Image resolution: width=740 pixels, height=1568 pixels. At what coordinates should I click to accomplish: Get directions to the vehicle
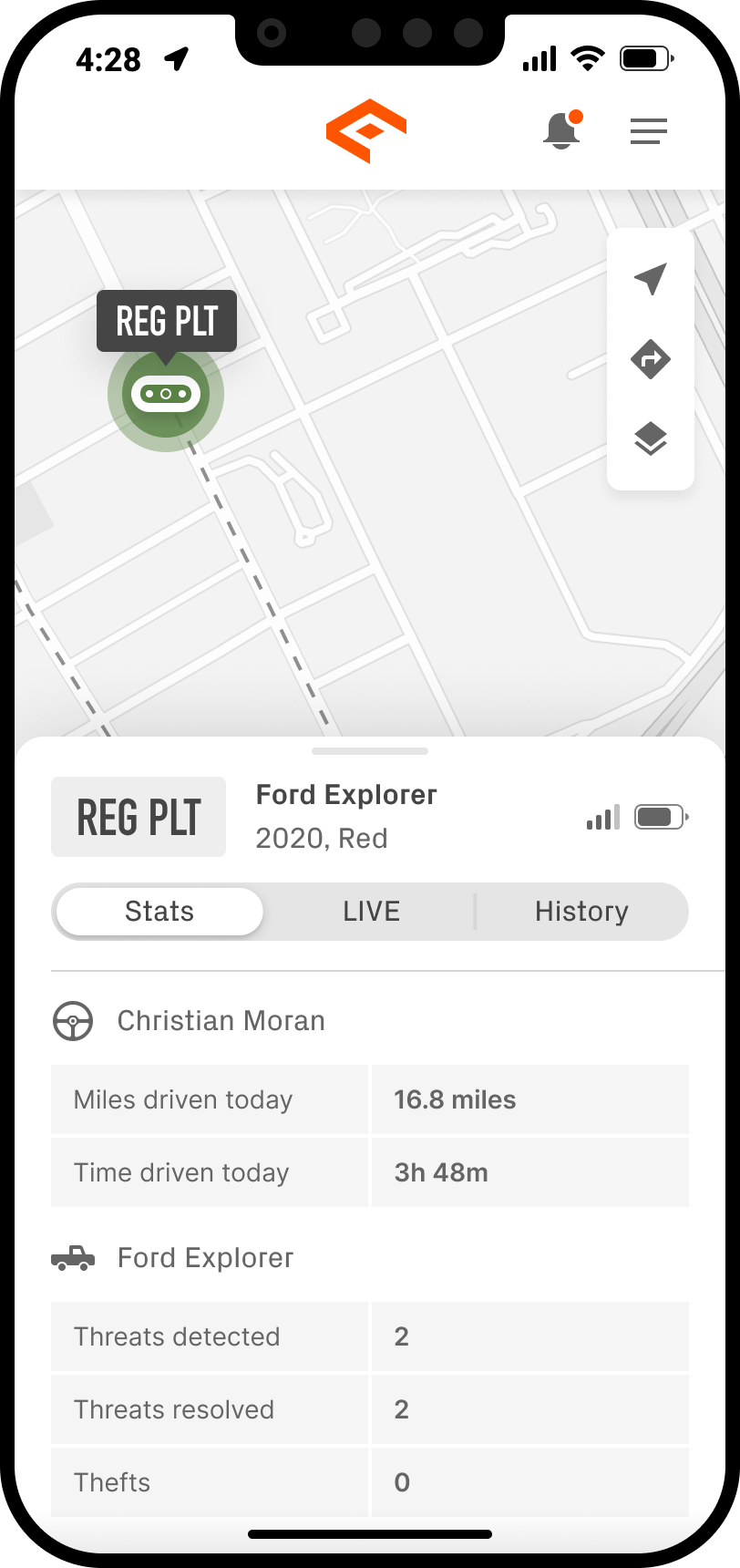coord(651,359)
